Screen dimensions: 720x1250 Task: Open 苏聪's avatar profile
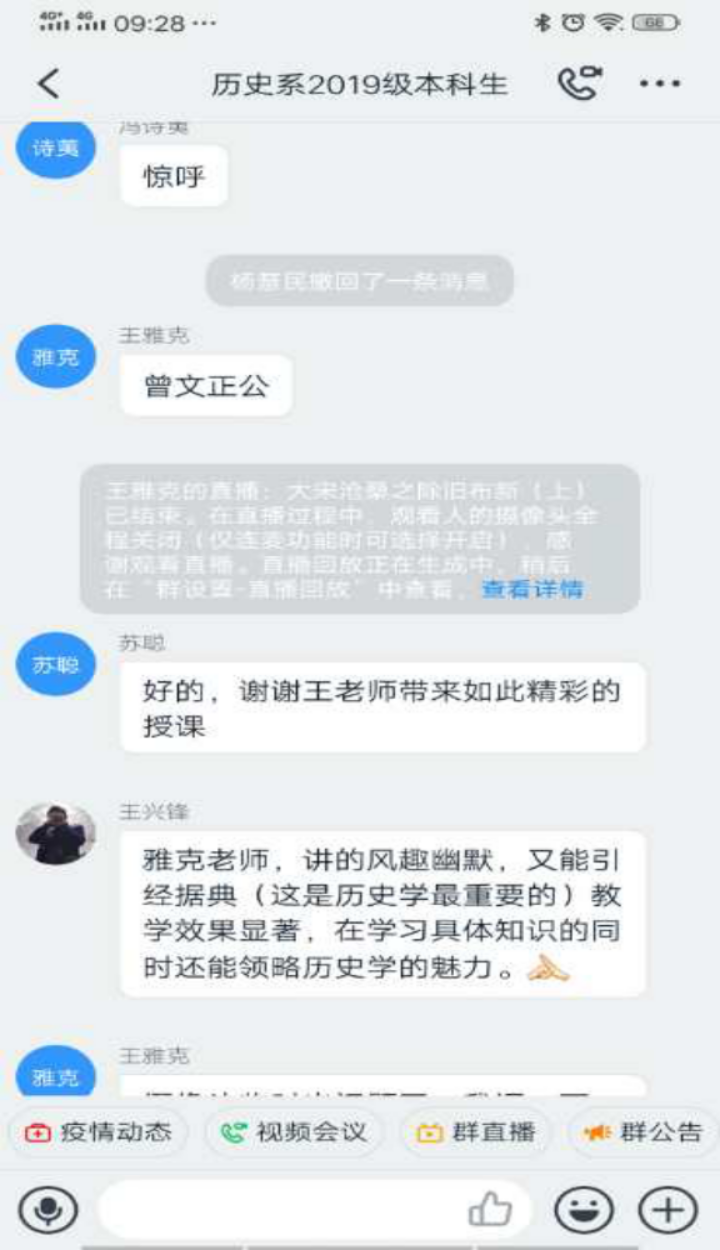[56, 665]
